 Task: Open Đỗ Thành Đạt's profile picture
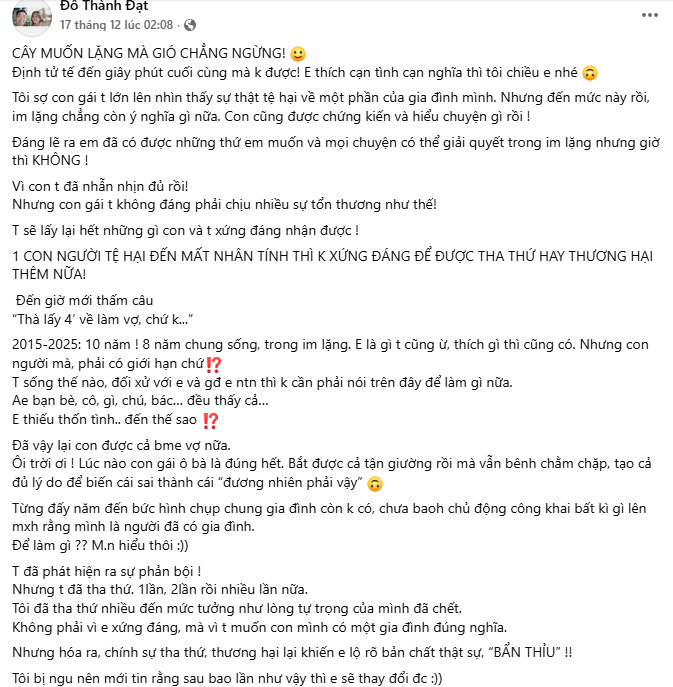29,15
